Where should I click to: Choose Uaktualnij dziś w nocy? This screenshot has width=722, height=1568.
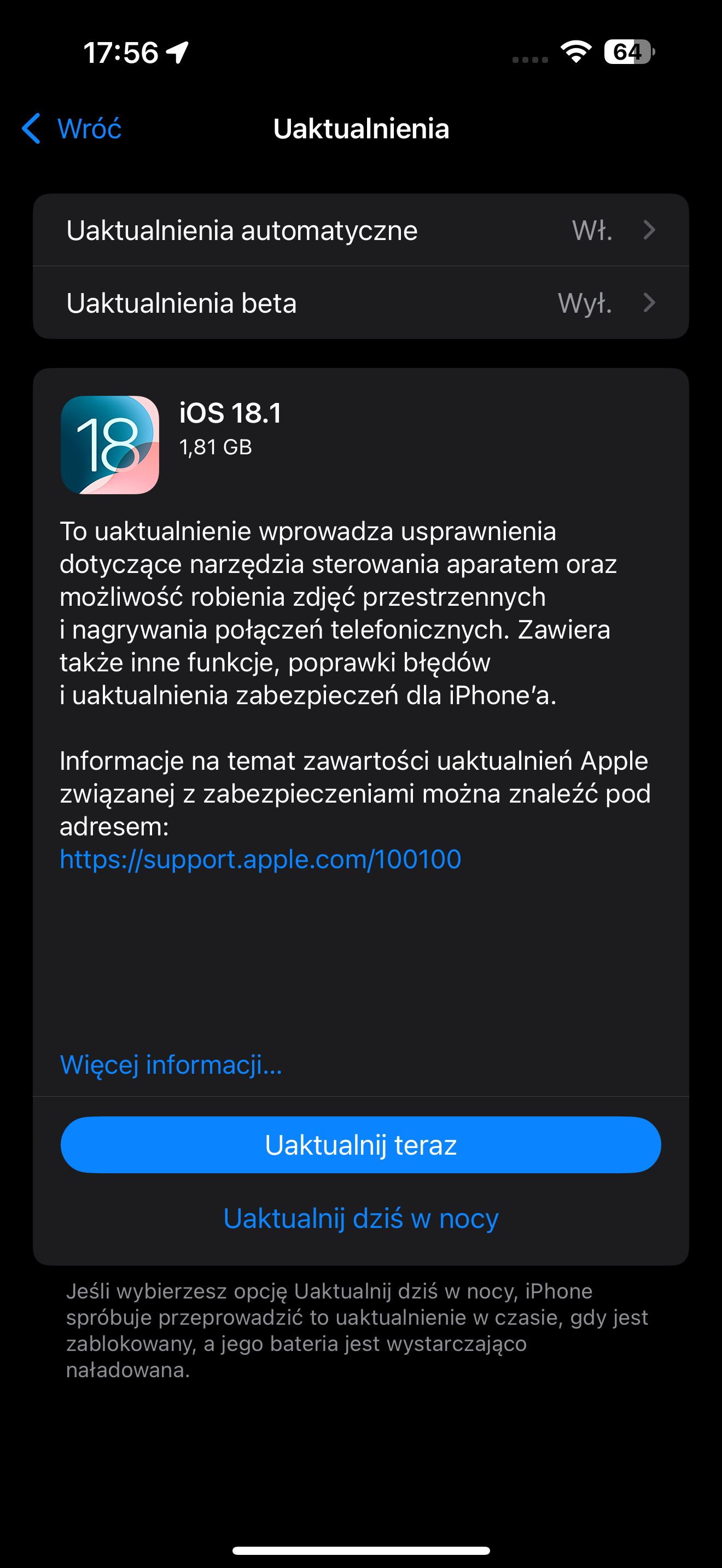[361, 1219]
